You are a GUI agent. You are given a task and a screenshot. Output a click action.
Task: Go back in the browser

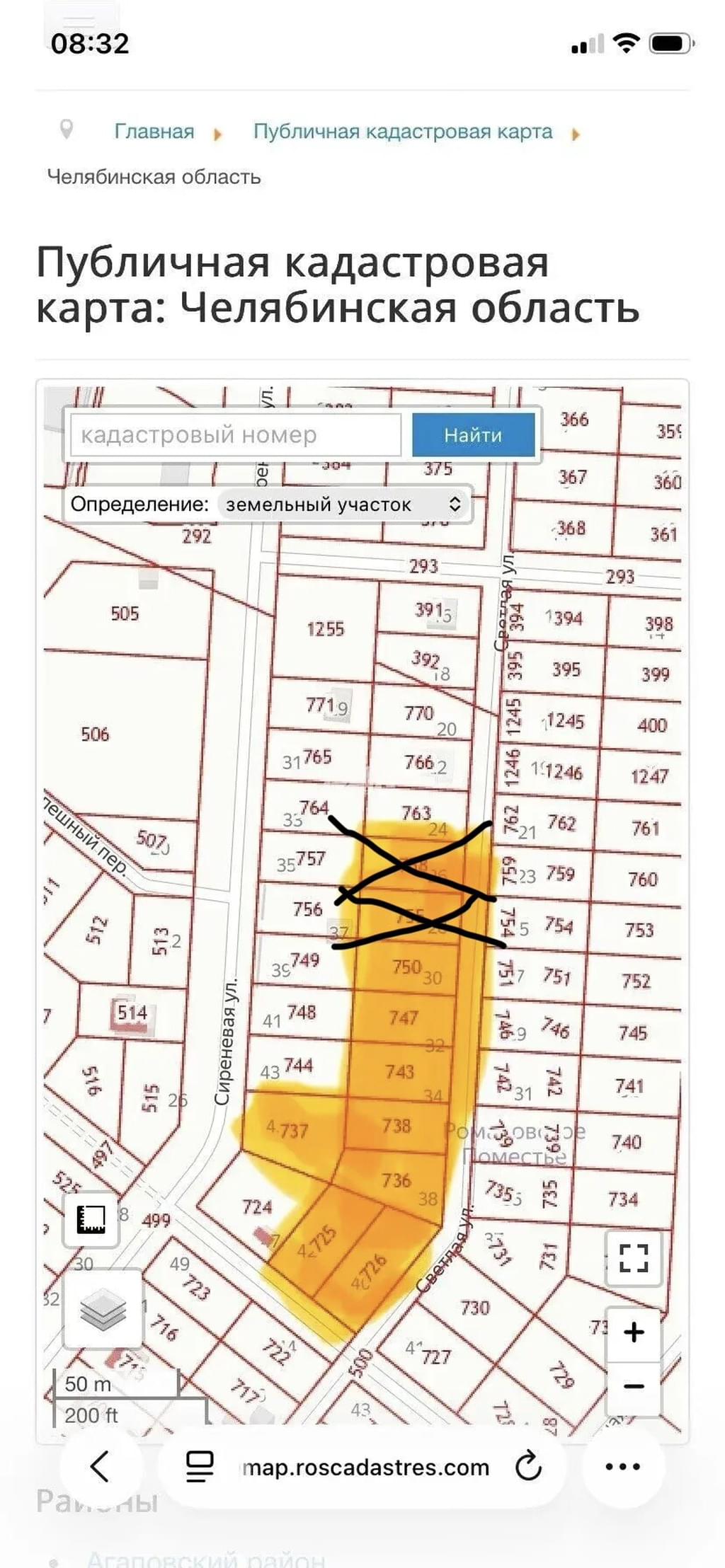click(x=100, y=1467)
